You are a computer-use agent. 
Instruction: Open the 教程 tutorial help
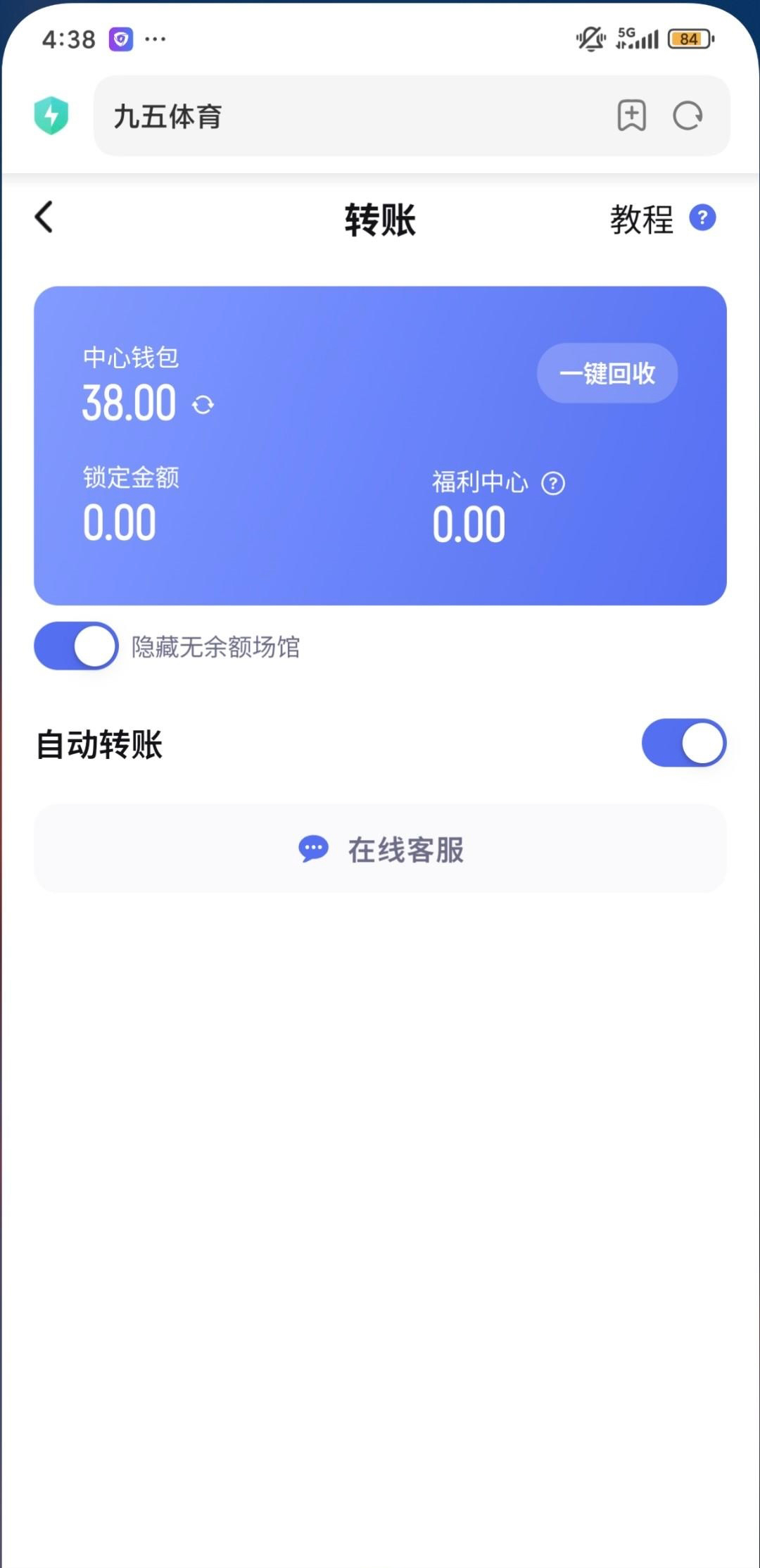point(661,219)
